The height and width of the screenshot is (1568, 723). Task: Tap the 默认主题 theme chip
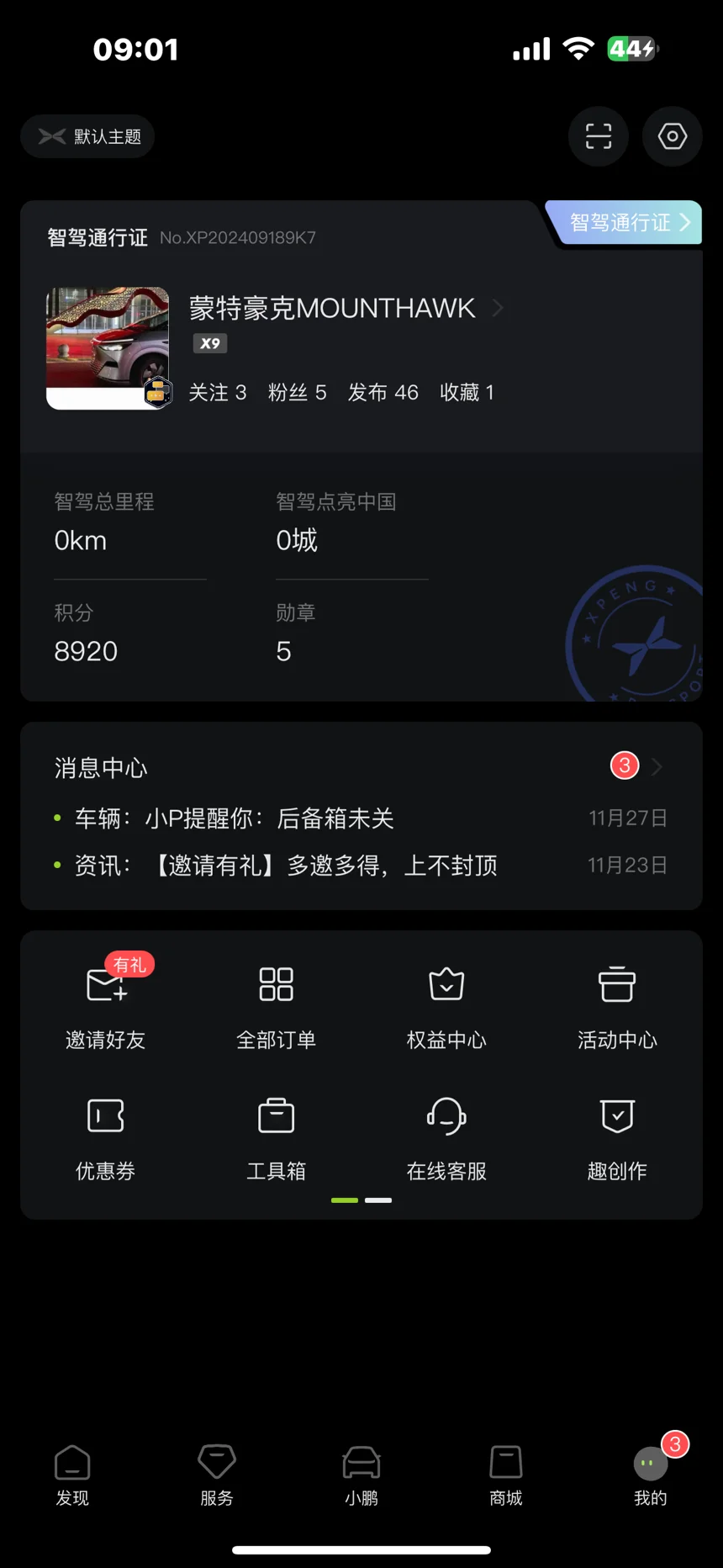coord(88,136)
